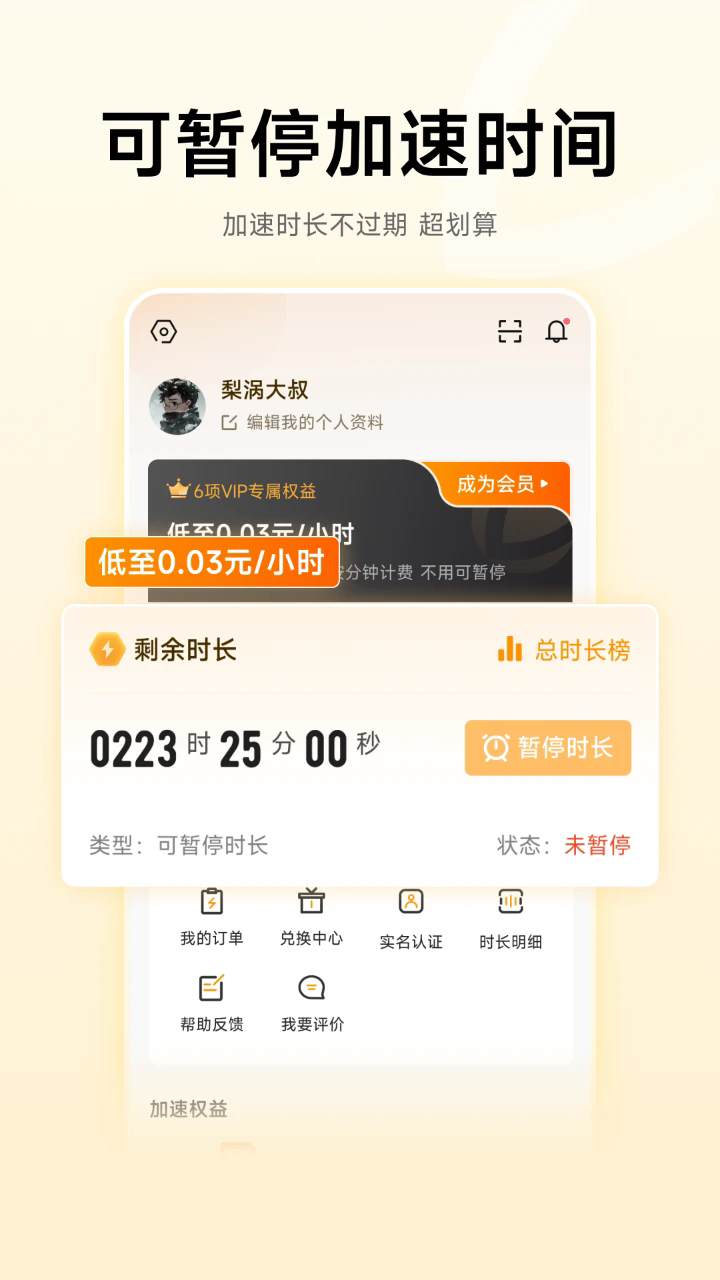
Task: Tap the 低至0.03元/小时 price tag
Action: click(x=211, y=564)
